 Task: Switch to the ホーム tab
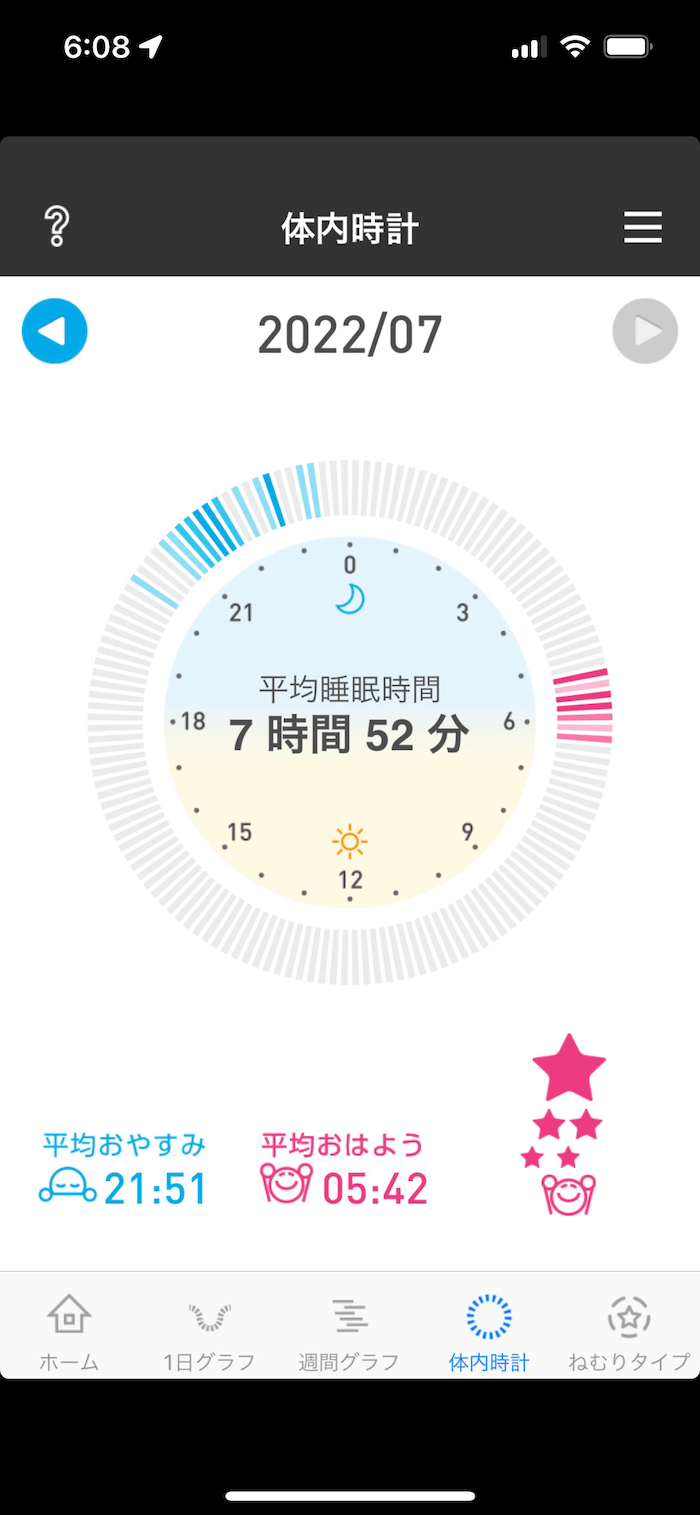69,1331
